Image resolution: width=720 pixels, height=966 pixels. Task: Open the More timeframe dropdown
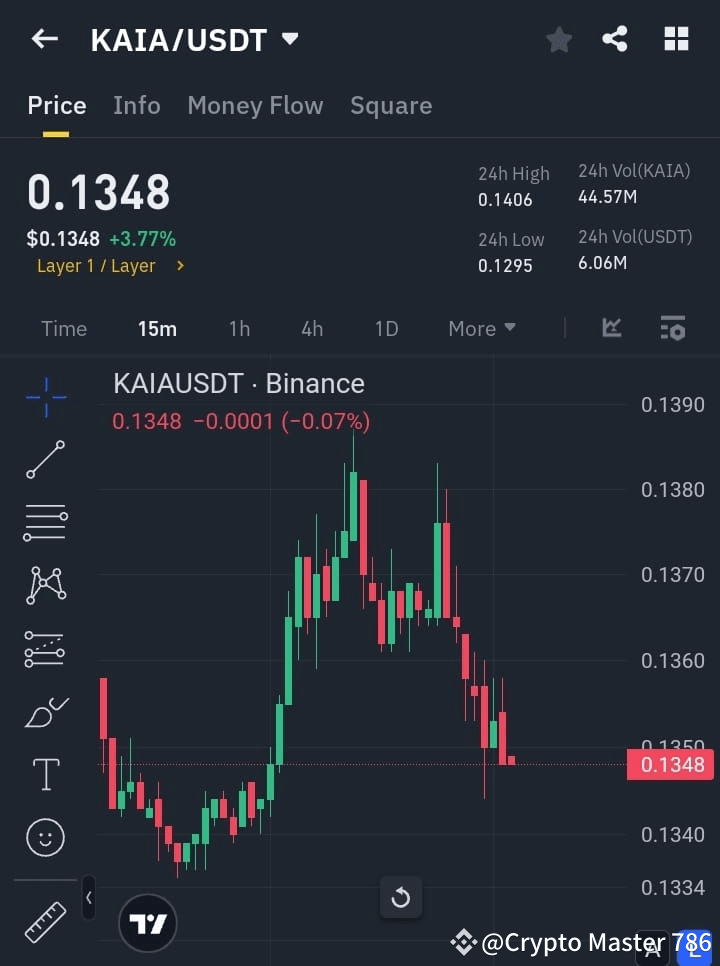coord(481,328)
